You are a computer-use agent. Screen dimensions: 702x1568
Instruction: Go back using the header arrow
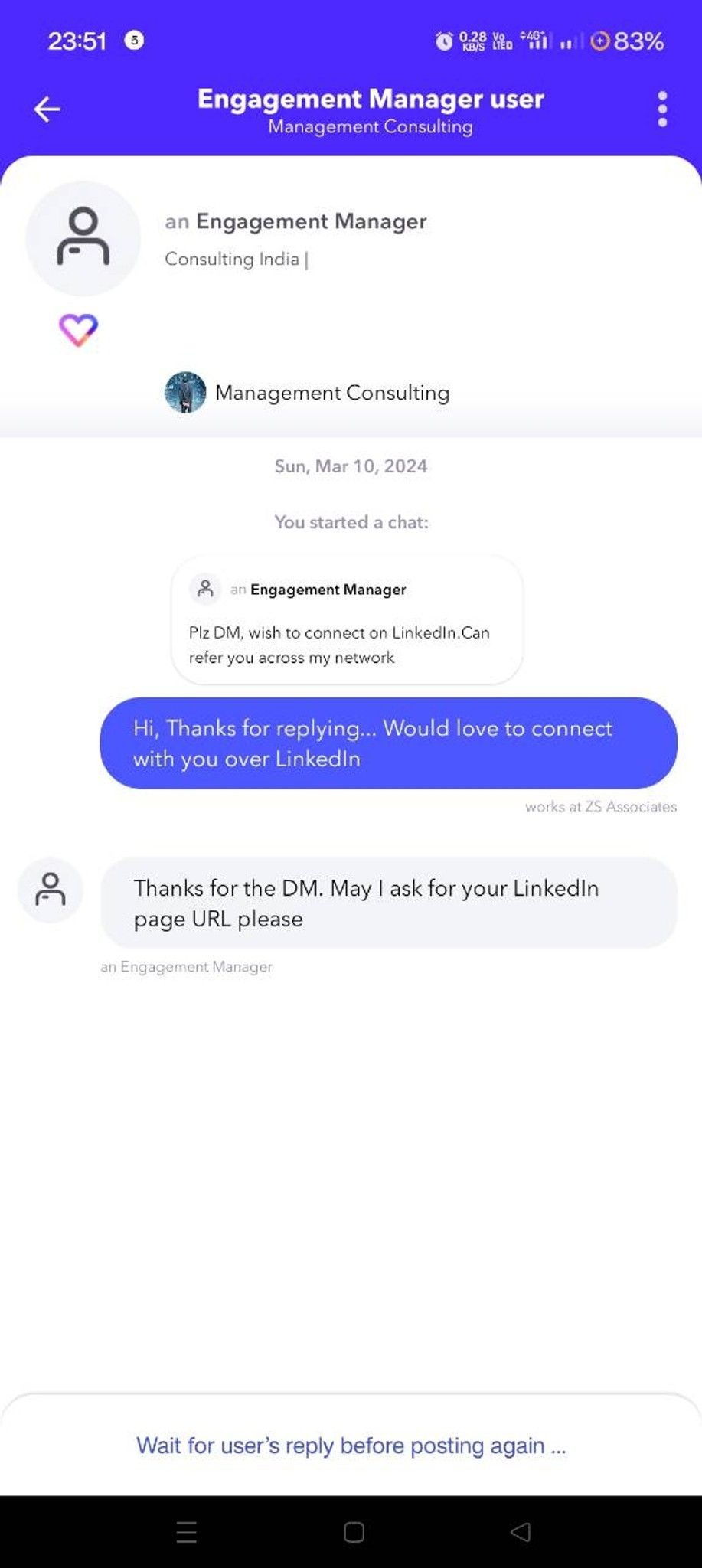tap(47, 109)
